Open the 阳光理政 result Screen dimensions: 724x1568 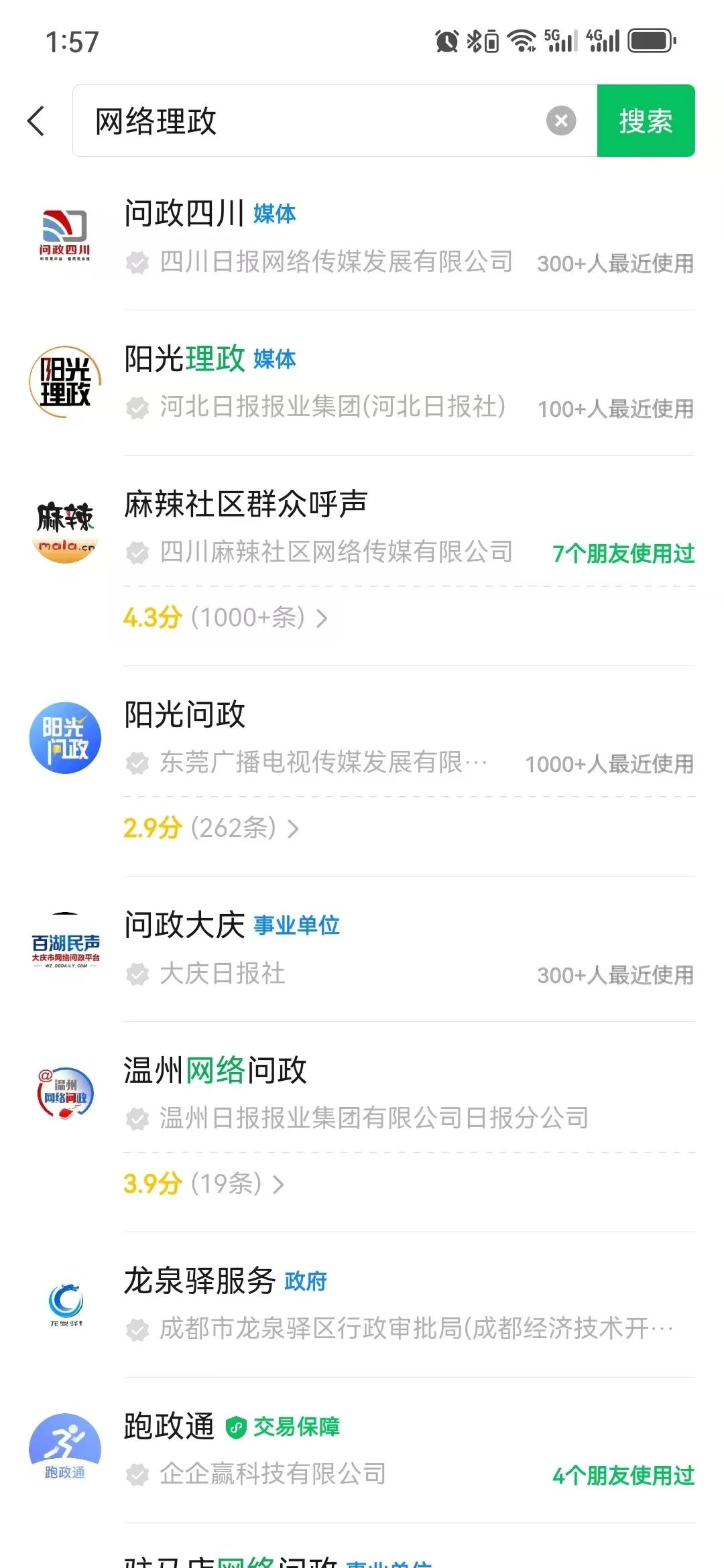point(362,383)
